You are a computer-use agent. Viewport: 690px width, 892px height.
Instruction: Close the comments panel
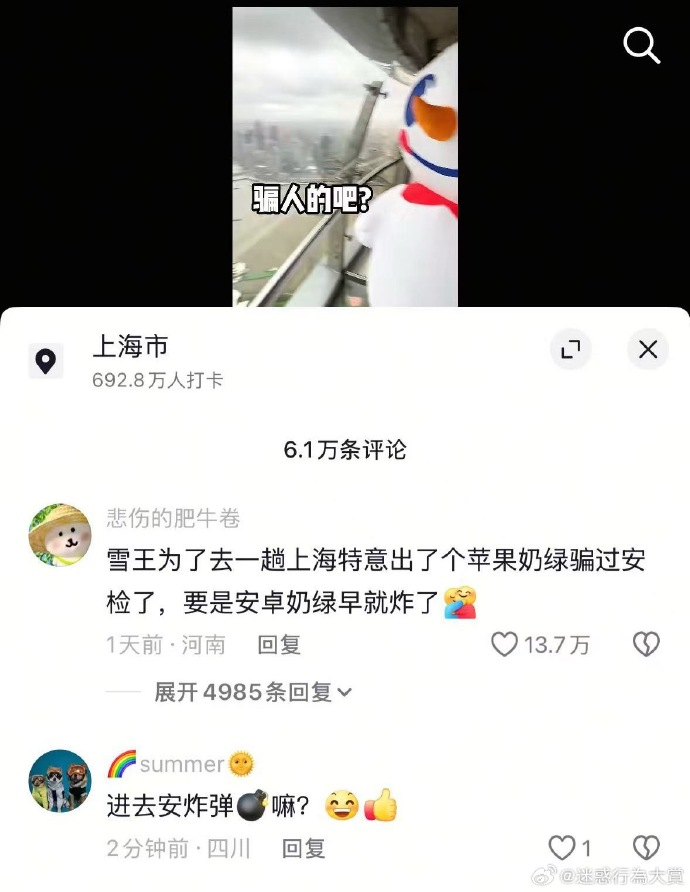click(x=648, y=349)
